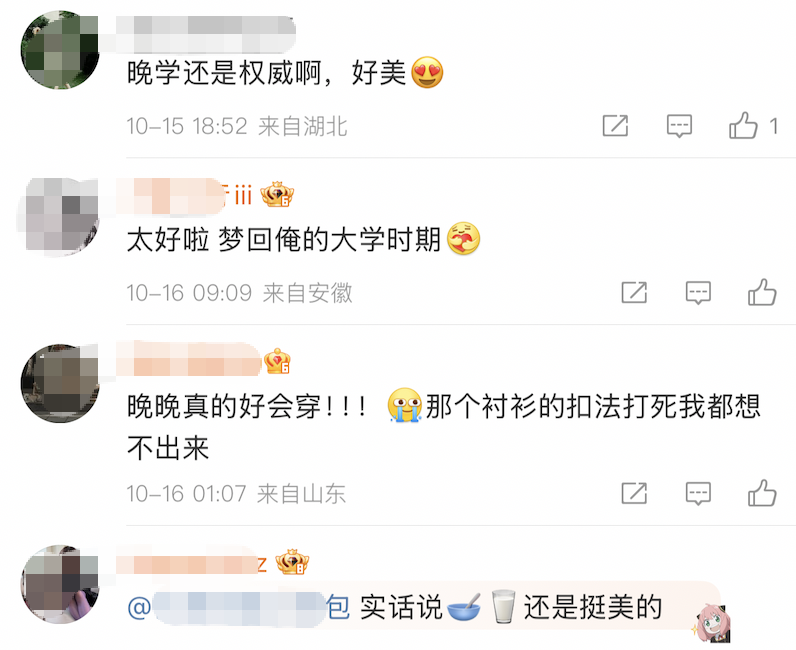Screen dimensions: 796x650
Task: Reply to the 晚学还是权威啊 comment
Action: (679, 126)
